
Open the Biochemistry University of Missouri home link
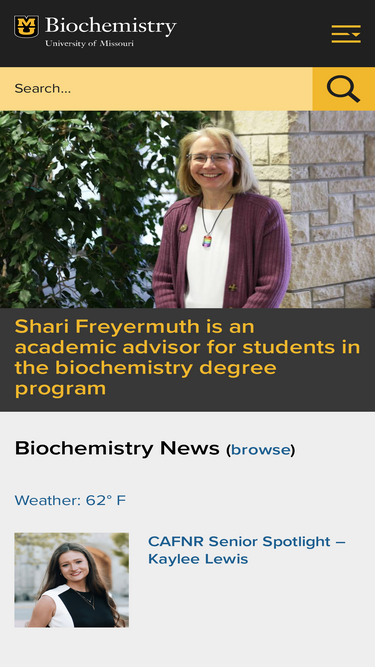click(95, 31)
